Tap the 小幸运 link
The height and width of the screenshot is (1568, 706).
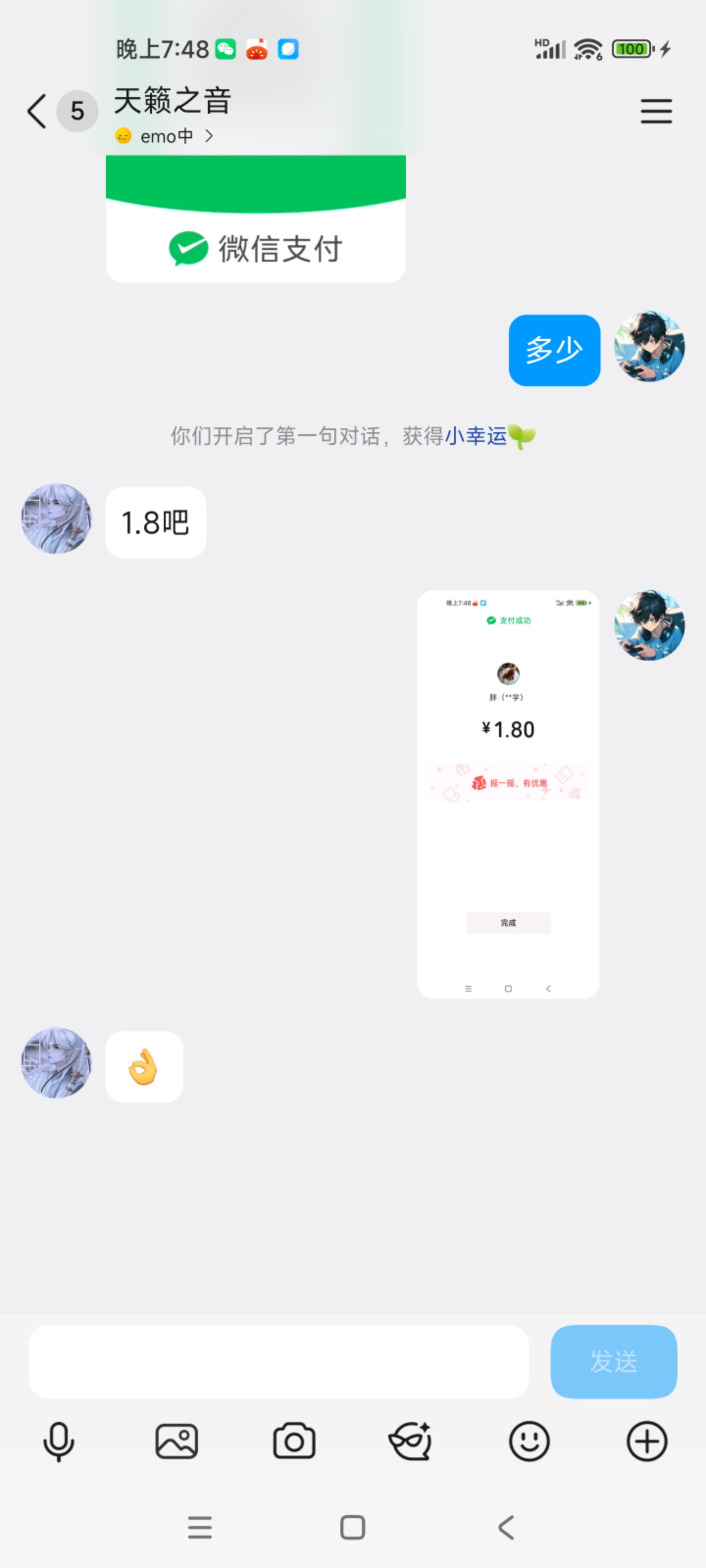tap(476, 436)
